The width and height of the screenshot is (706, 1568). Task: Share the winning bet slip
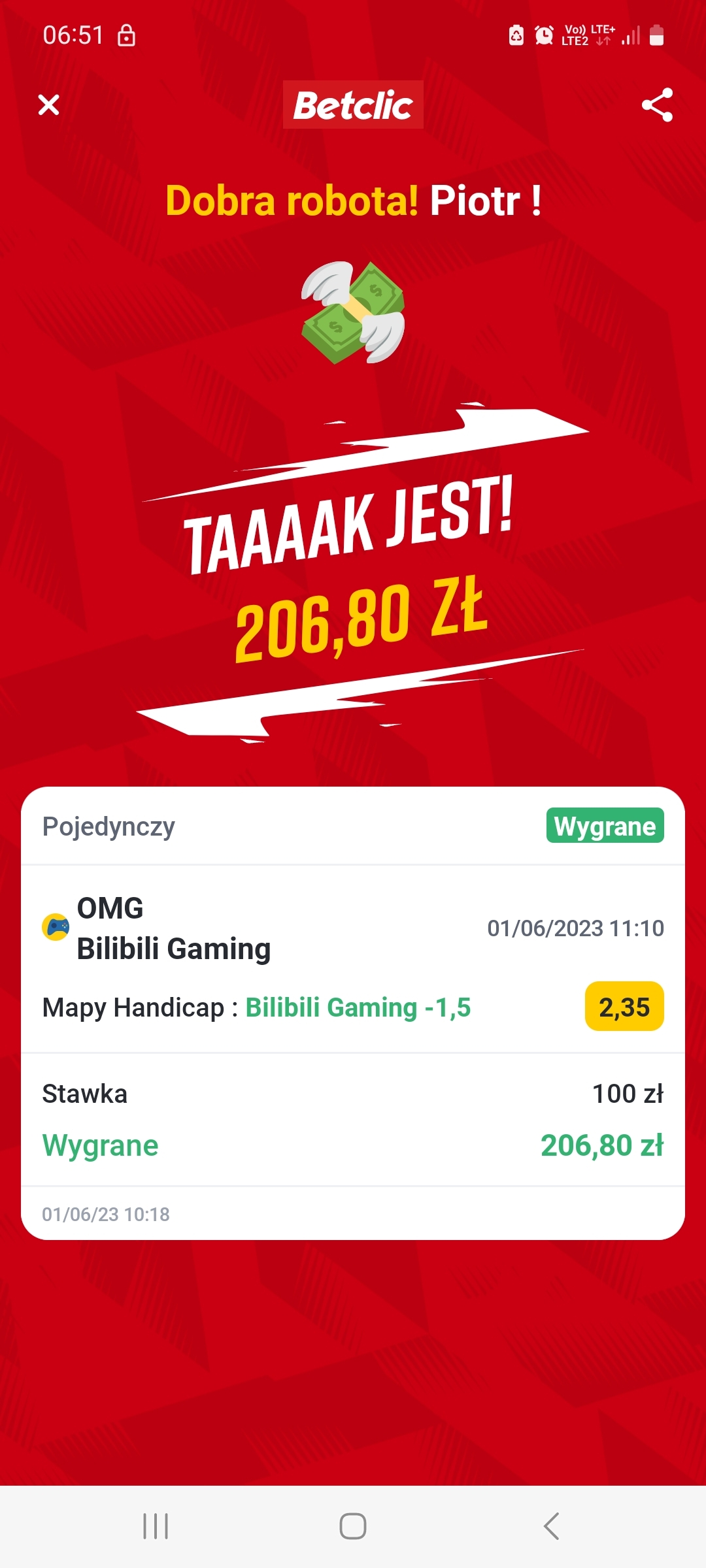tap(657, 105)
